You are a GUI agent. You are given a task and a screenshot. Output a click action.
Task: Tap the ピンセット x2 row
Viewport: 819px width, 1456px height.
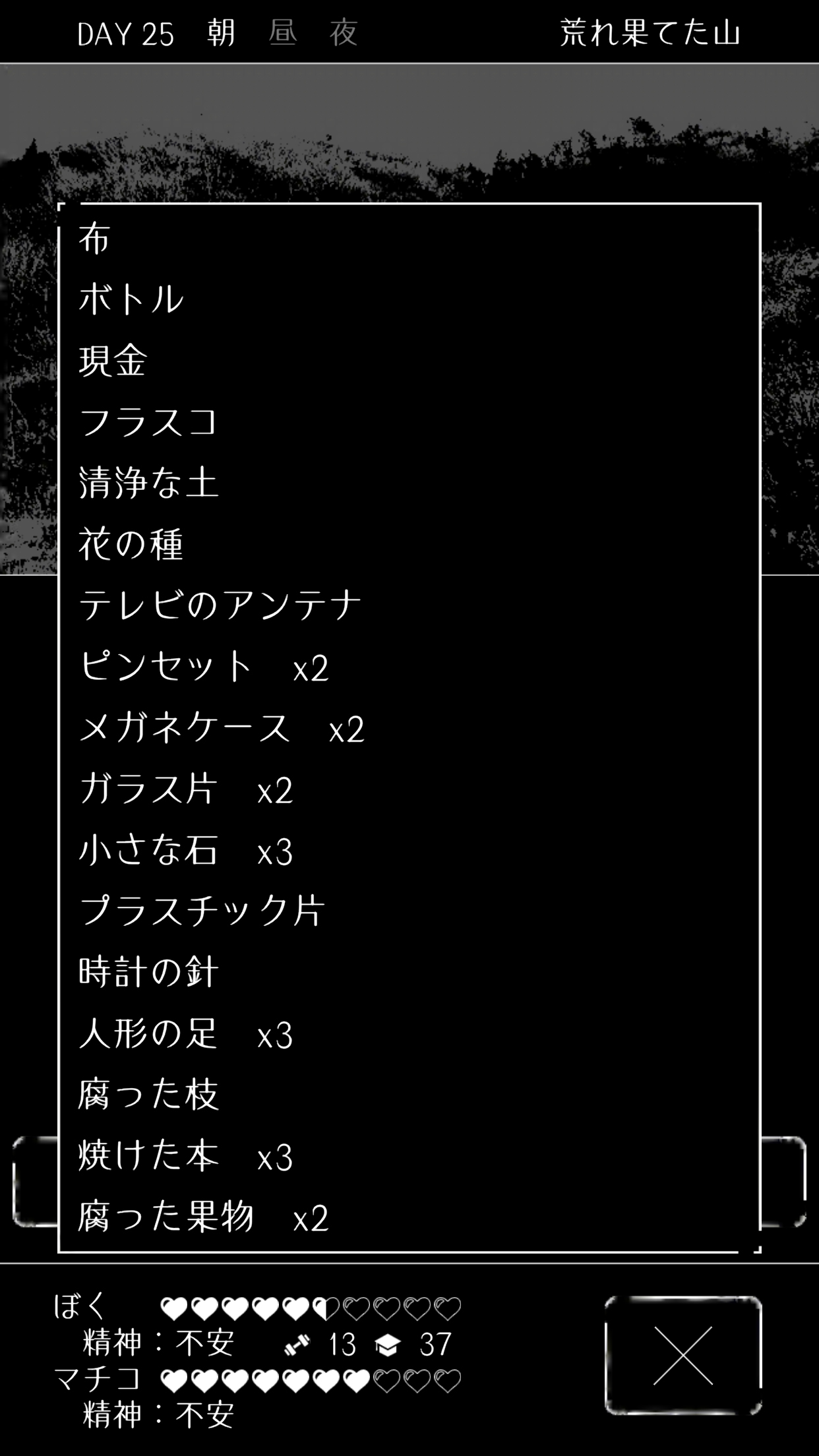click(x=204, y=667)
